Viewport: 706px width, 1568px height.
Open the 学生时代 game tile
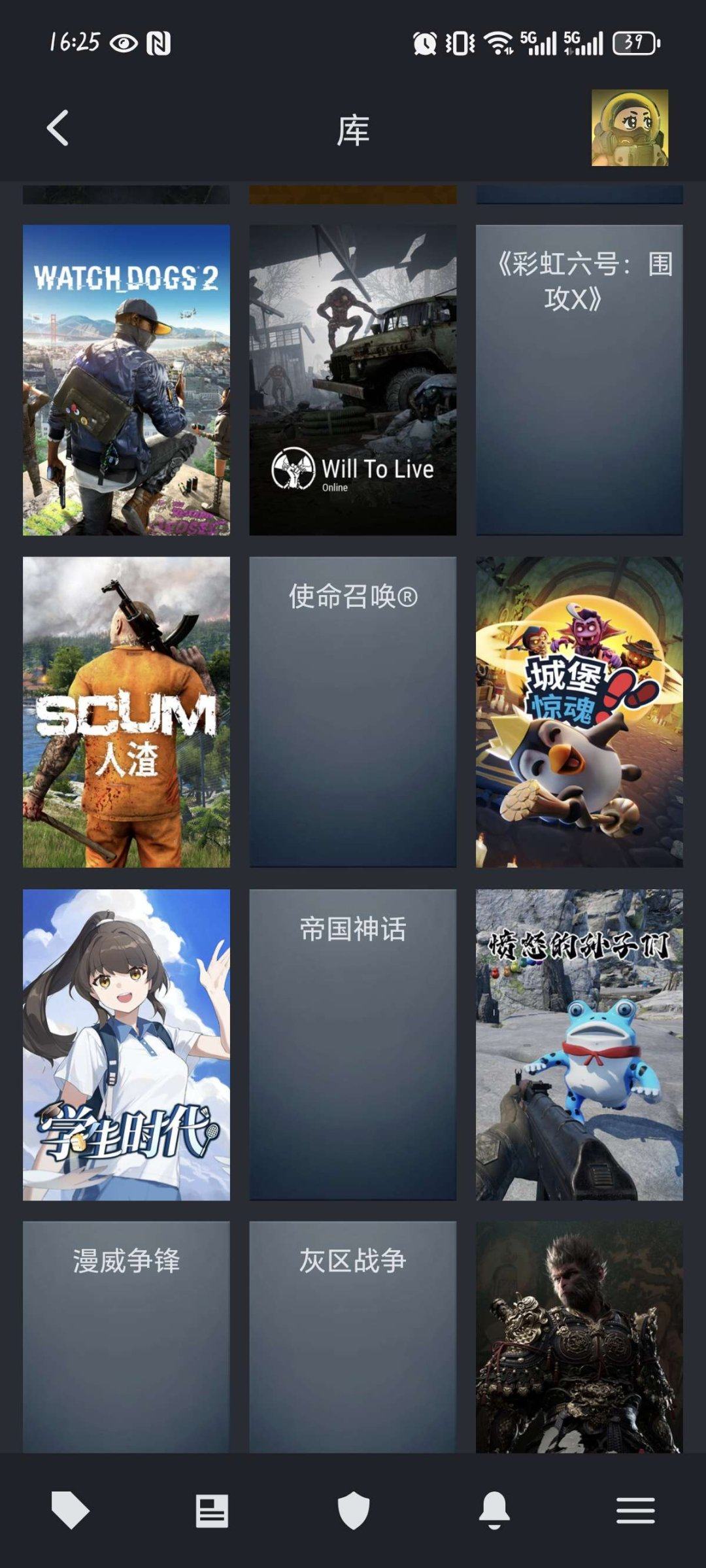point(127,1046)
